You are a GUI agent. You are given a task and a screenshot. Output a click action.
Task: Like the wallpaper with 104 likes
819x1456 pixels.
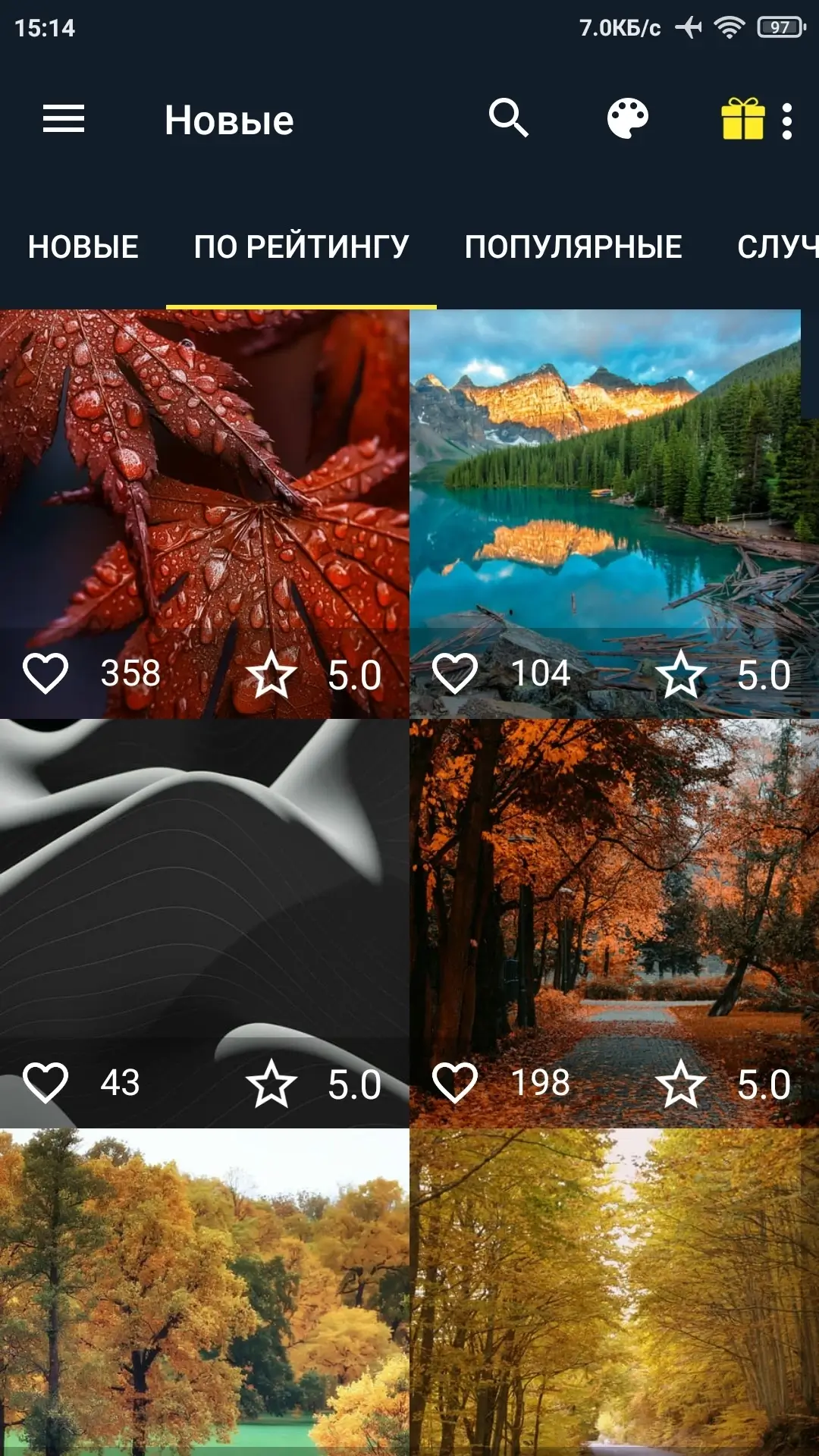pos(455,673)
